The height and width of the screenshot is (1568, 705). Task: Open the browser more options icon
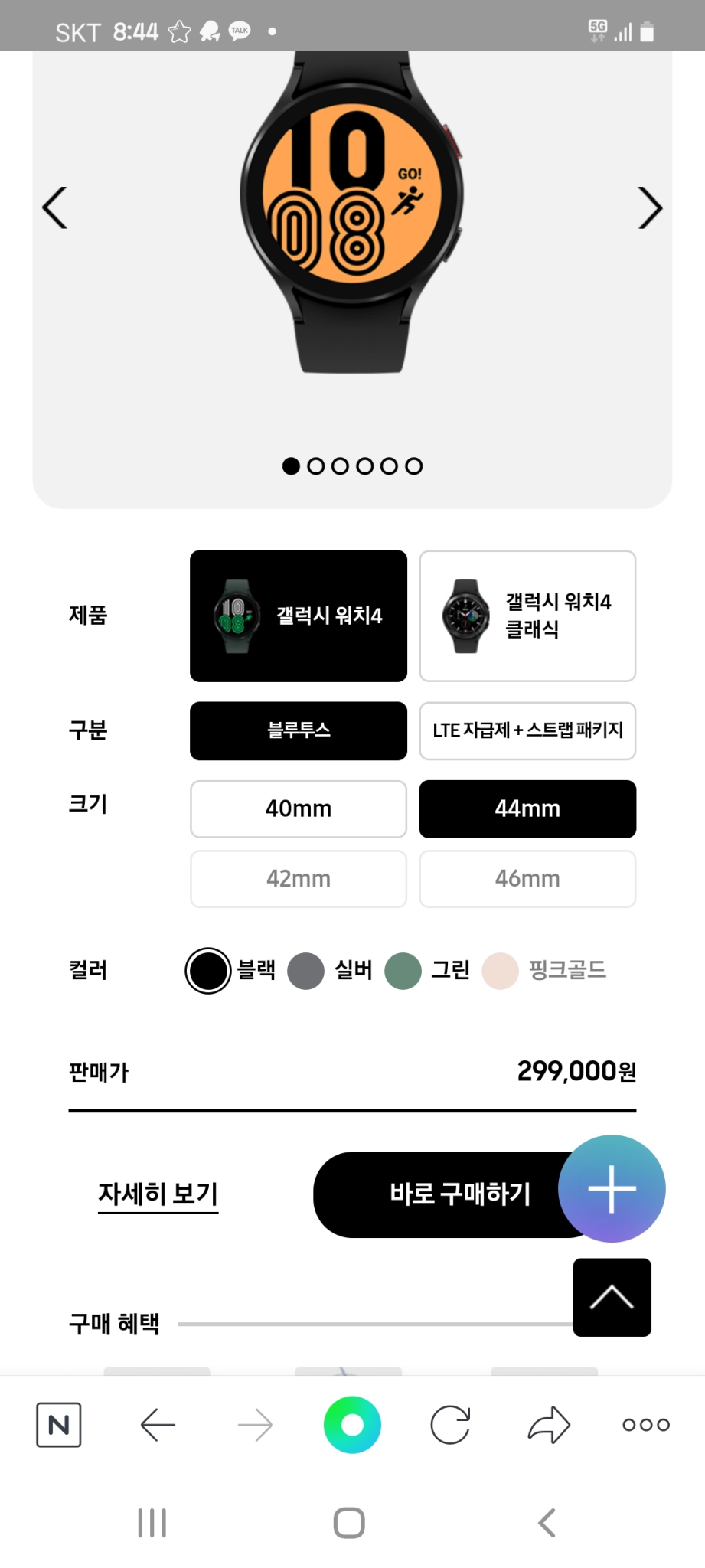[645, 1424]
